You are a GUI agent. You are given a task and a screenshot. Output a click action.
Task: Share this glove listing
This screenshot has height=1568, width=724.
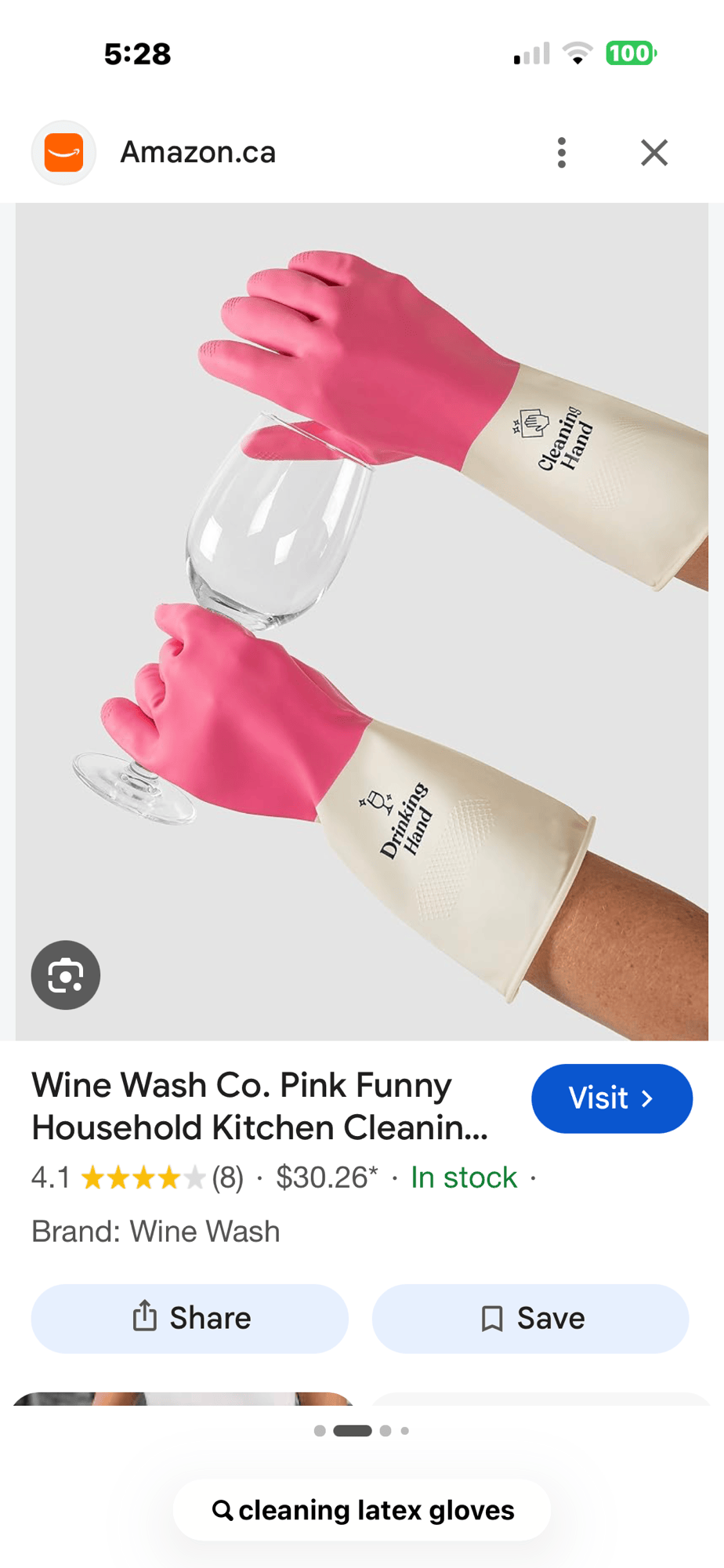coord(190,1318)
